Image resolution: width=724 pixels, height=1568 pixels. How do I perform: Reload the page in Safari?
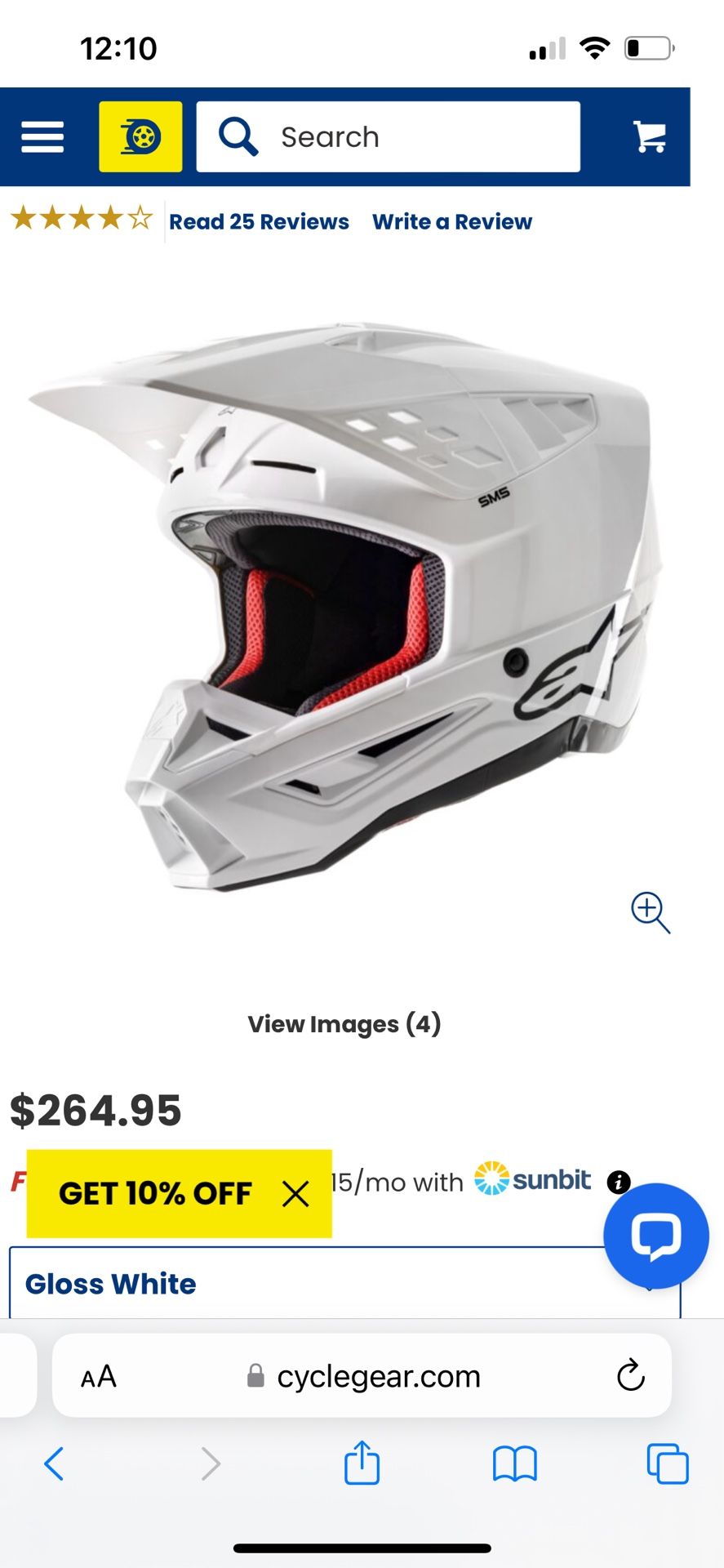[x=629, y=1376]
